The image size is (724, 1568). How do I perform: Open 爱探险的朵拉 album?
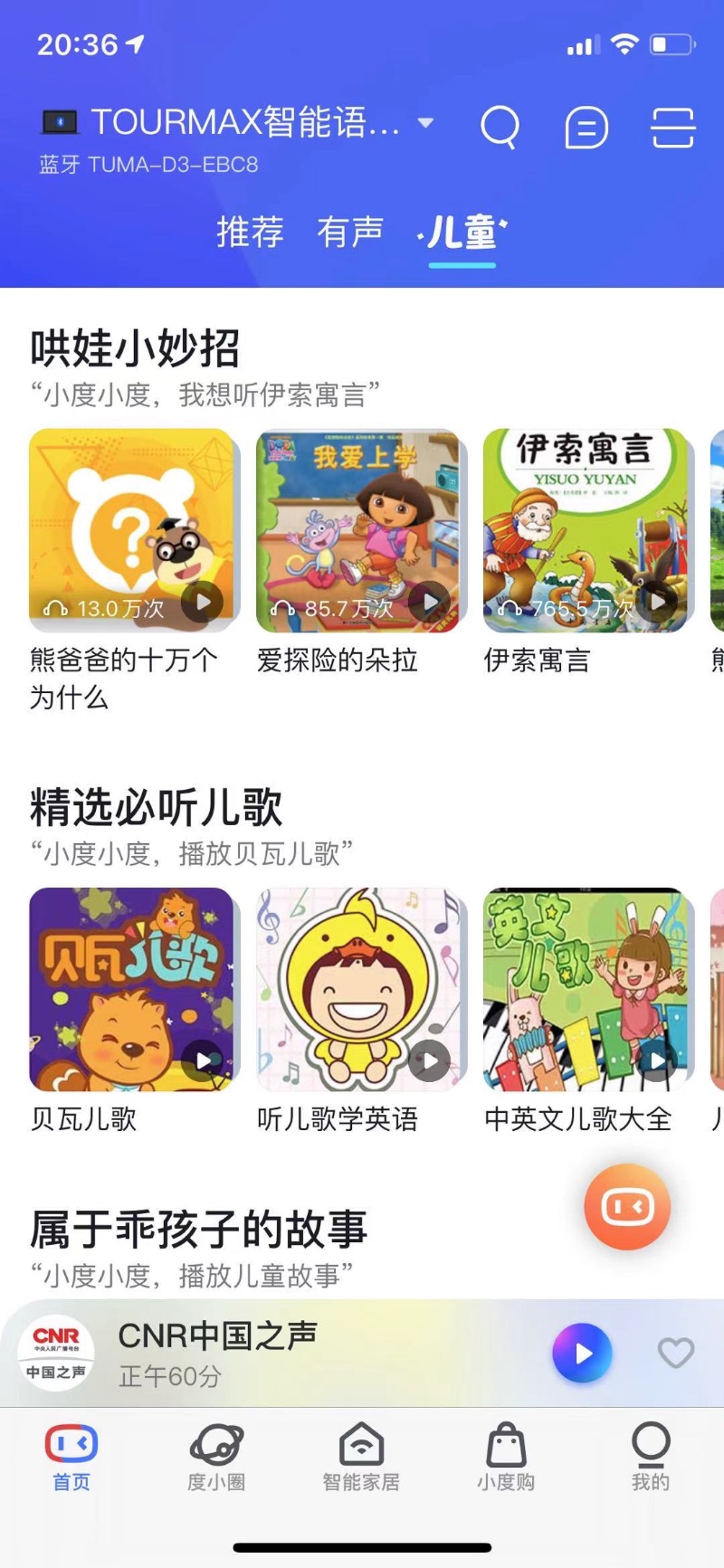360,529
